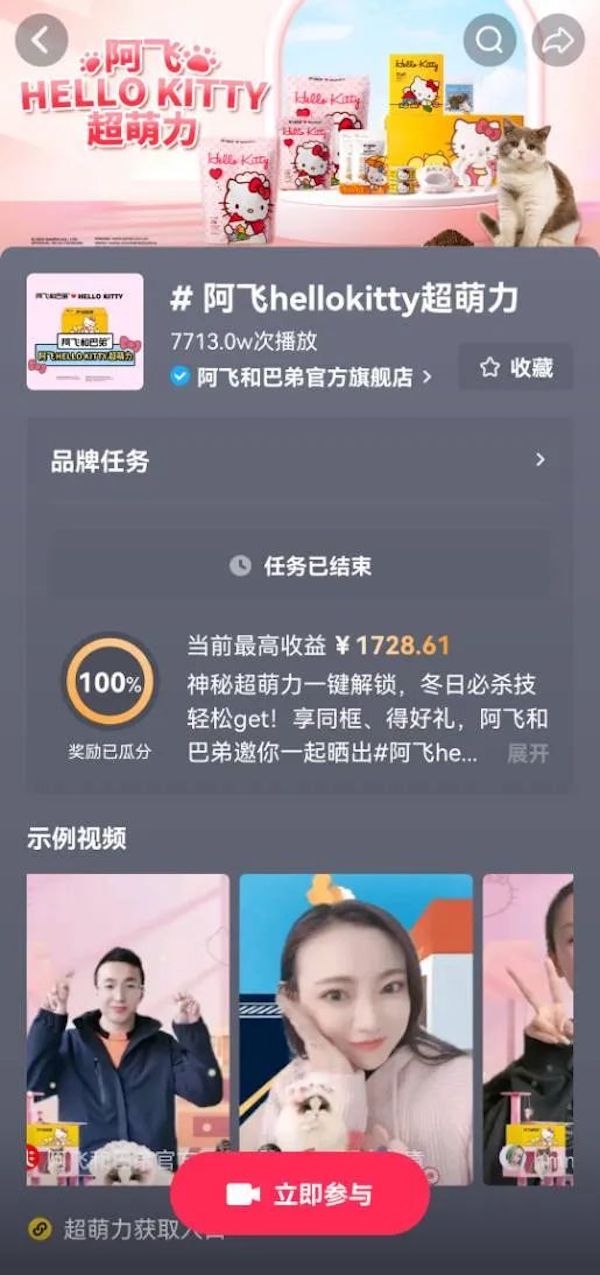Open the search icon
This screenshot has width=600, height=1275.
(x=490, y=41)
